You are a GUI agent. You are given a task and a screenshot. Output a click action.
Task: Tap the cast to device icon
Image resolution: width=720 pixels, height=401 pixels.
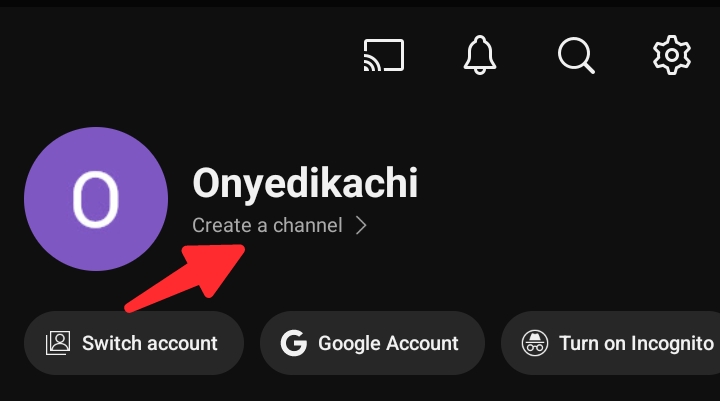(384, 55)
